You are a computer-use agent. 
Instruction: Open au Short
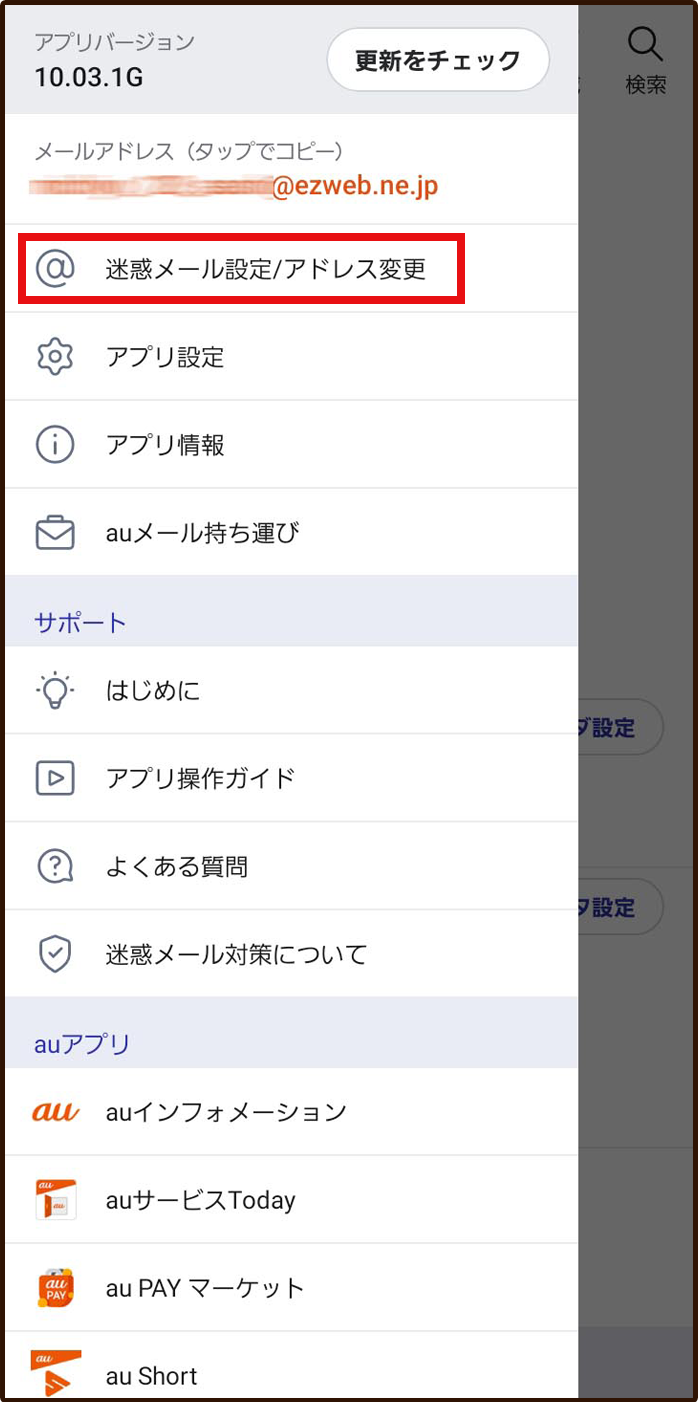click(291, 1367)
